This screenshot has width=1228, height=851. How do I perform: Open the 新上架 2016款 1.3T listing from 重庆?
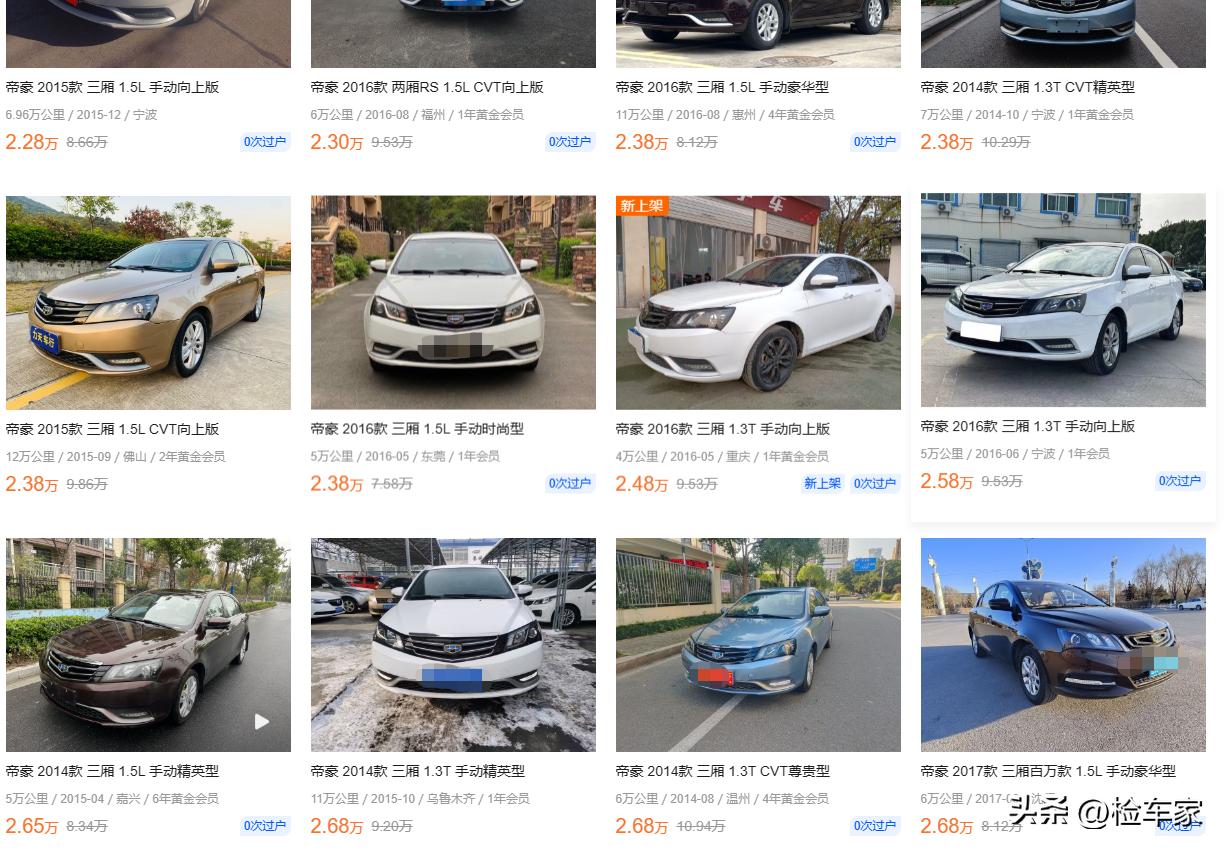click(722, 429)
